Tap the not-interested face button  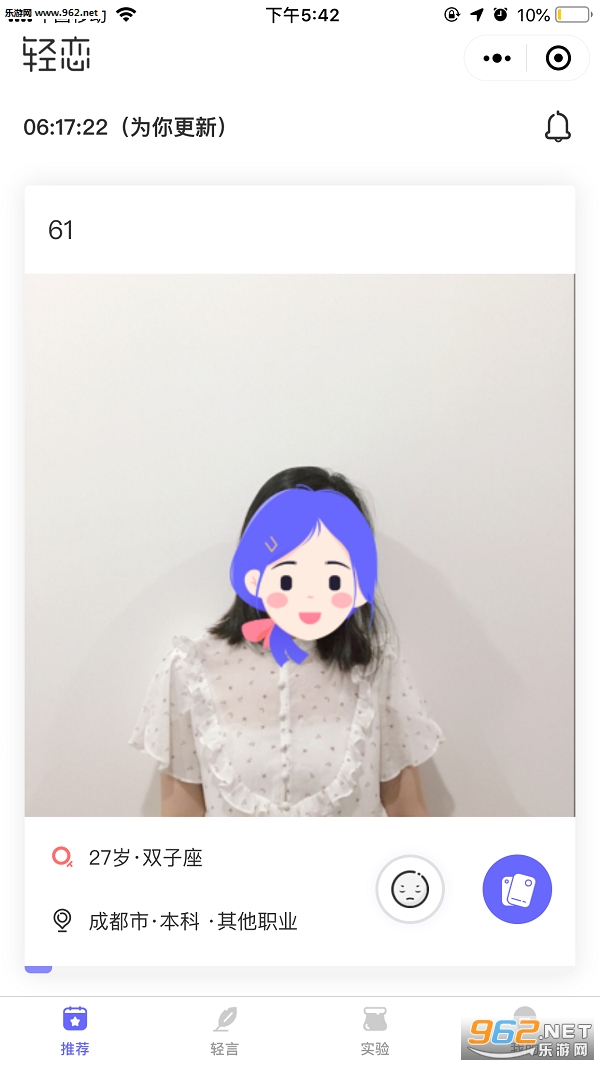[x=410, y=889]
